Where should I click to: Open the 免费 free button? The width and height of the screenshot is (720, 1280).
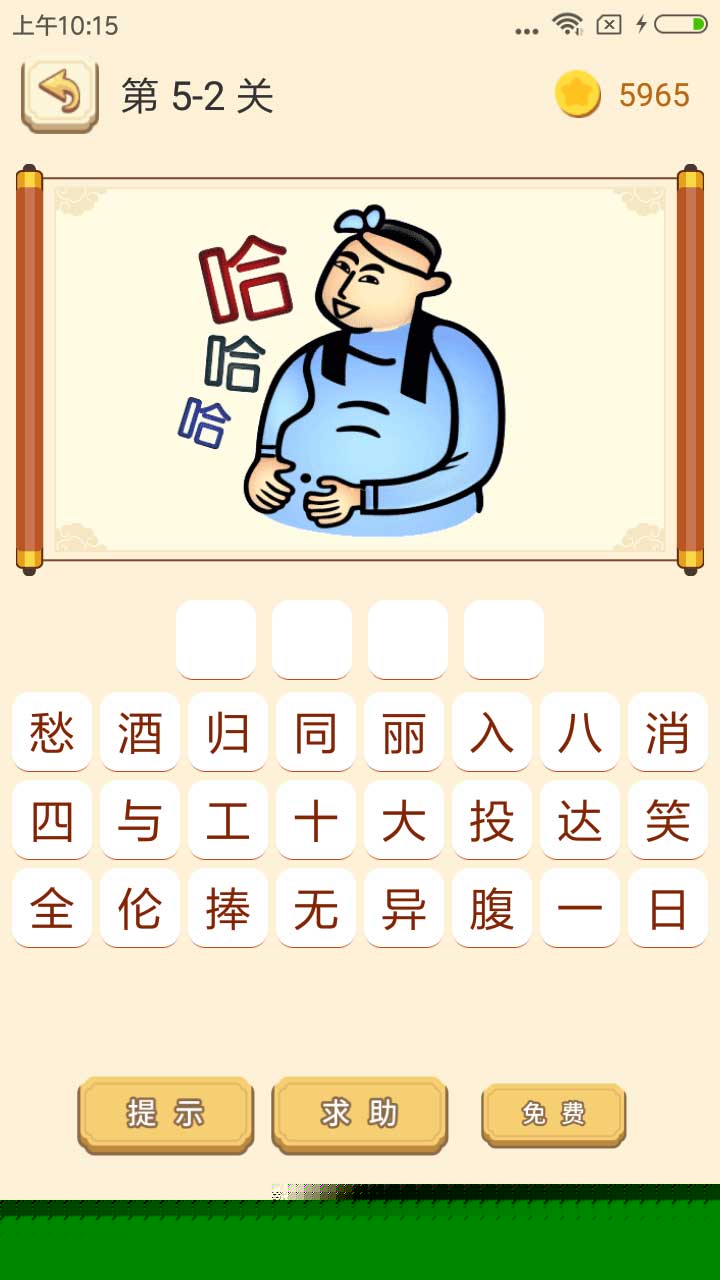[553, 1113]
